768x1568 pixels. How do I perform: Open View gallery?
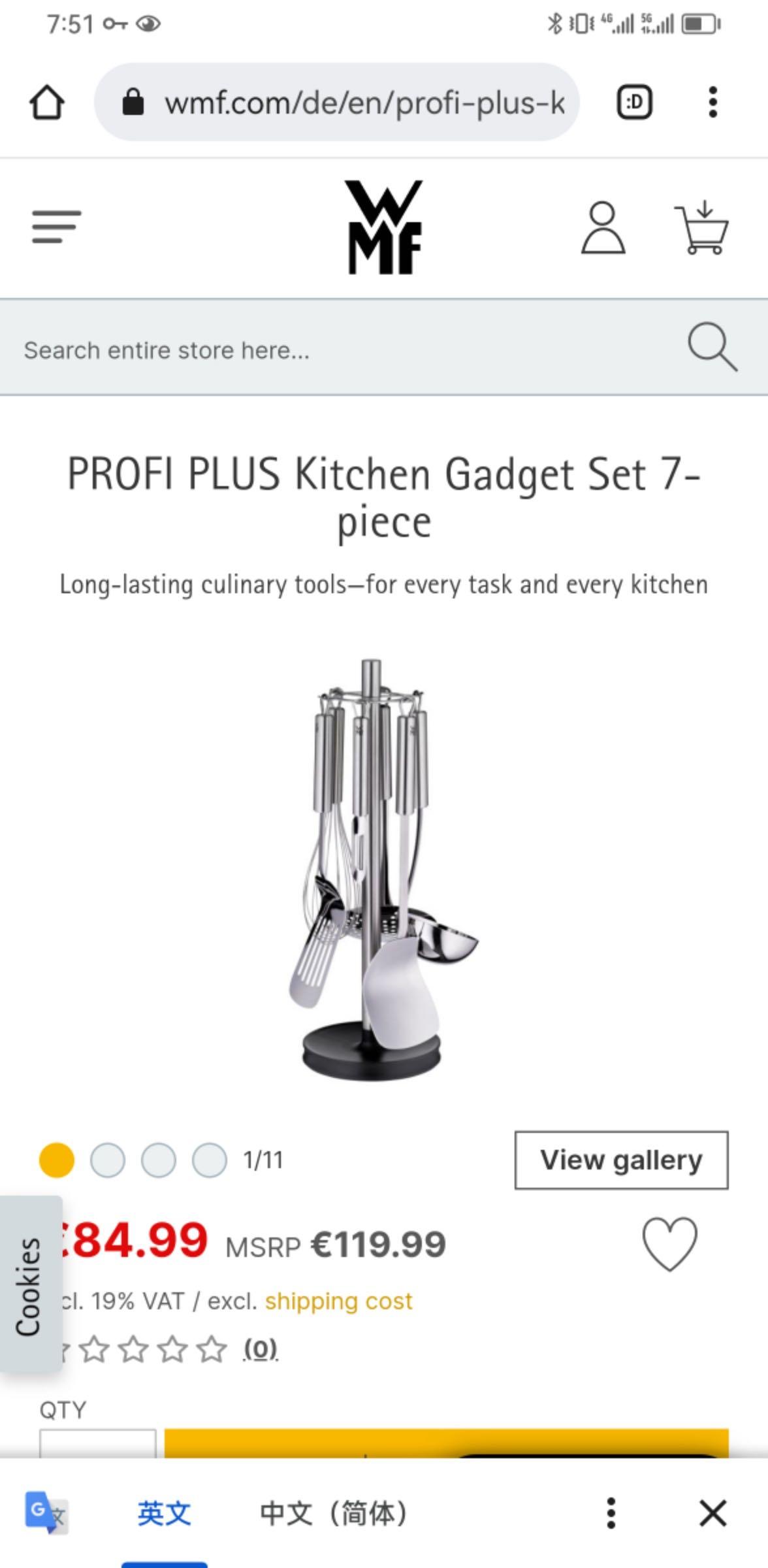point(620,1160)
